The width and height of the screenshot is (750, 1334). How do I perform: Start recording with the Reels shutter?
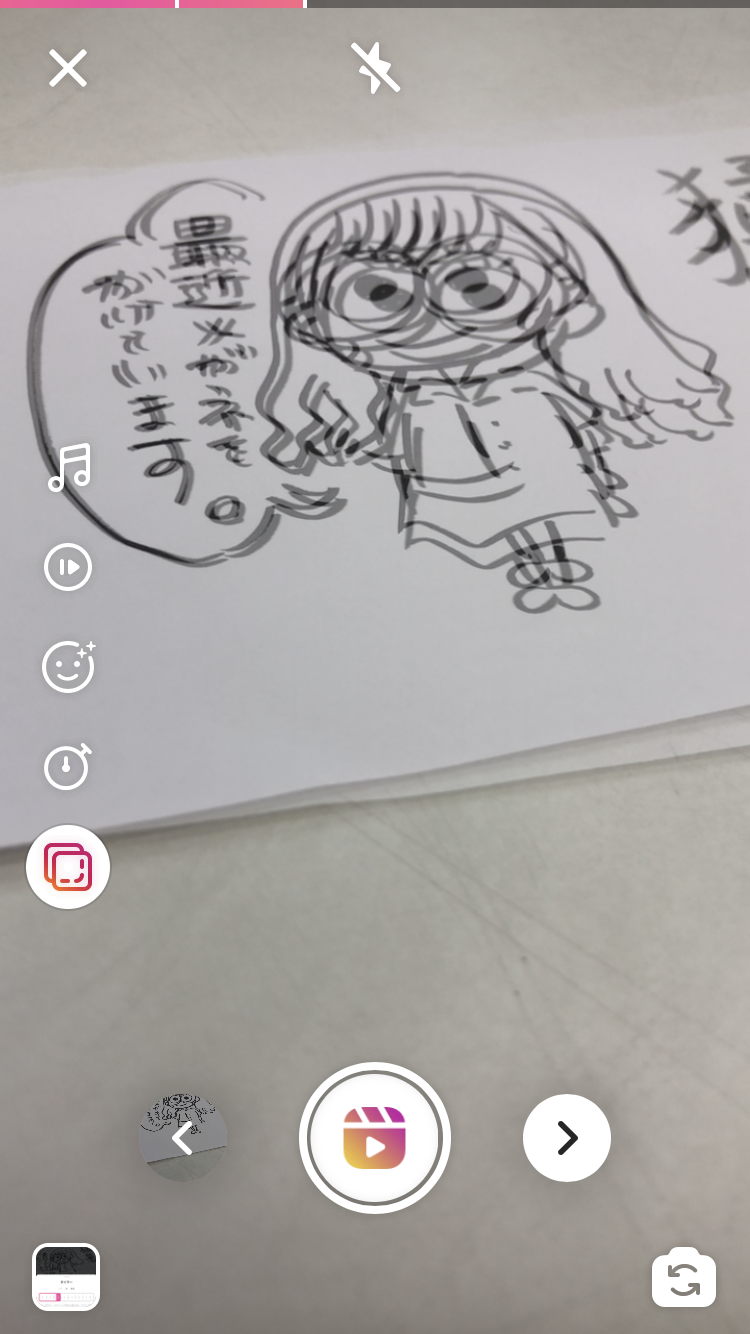coord(375,1137)
